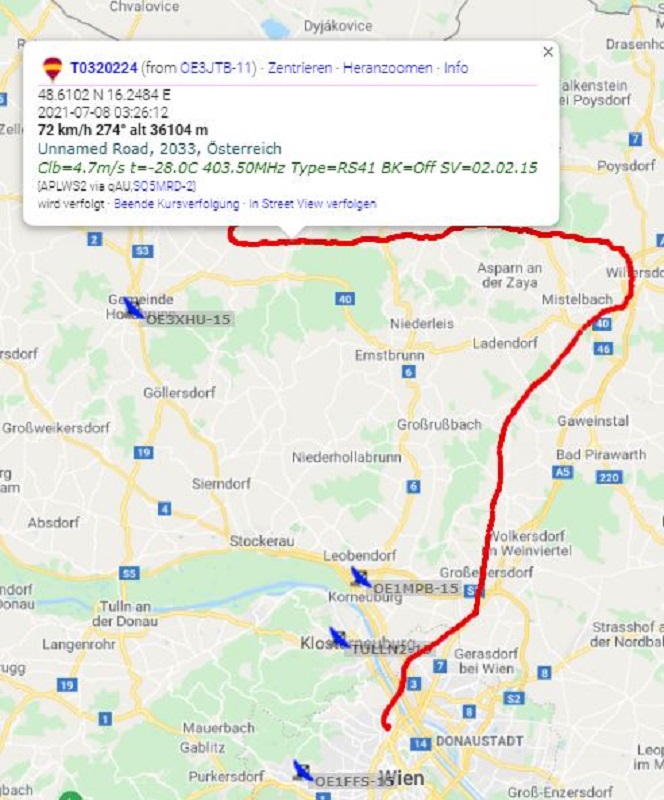Image resolution: width=664 pixels, height=800 pixels.
Task: Select the TULLN2-10 station marker
Action: point(339,637)
